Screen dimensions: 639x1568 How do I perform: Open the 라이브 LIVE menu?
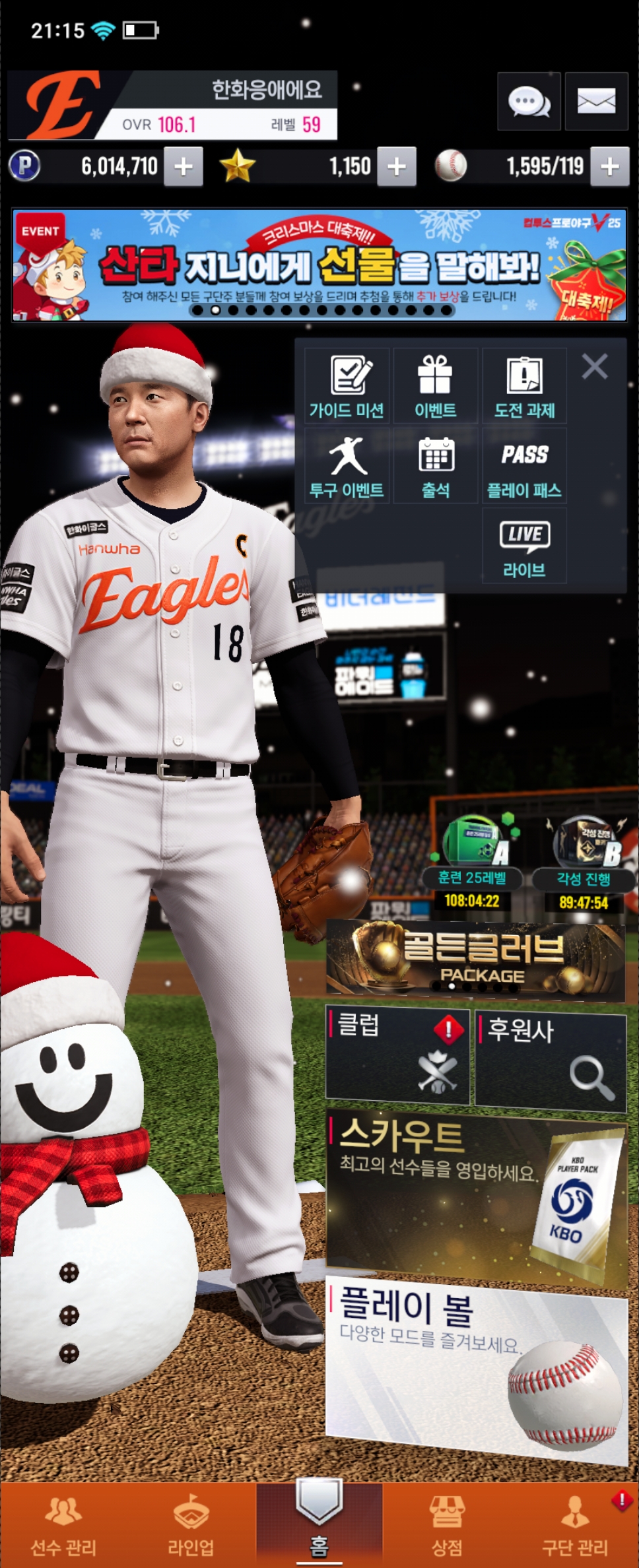(524, 546)
